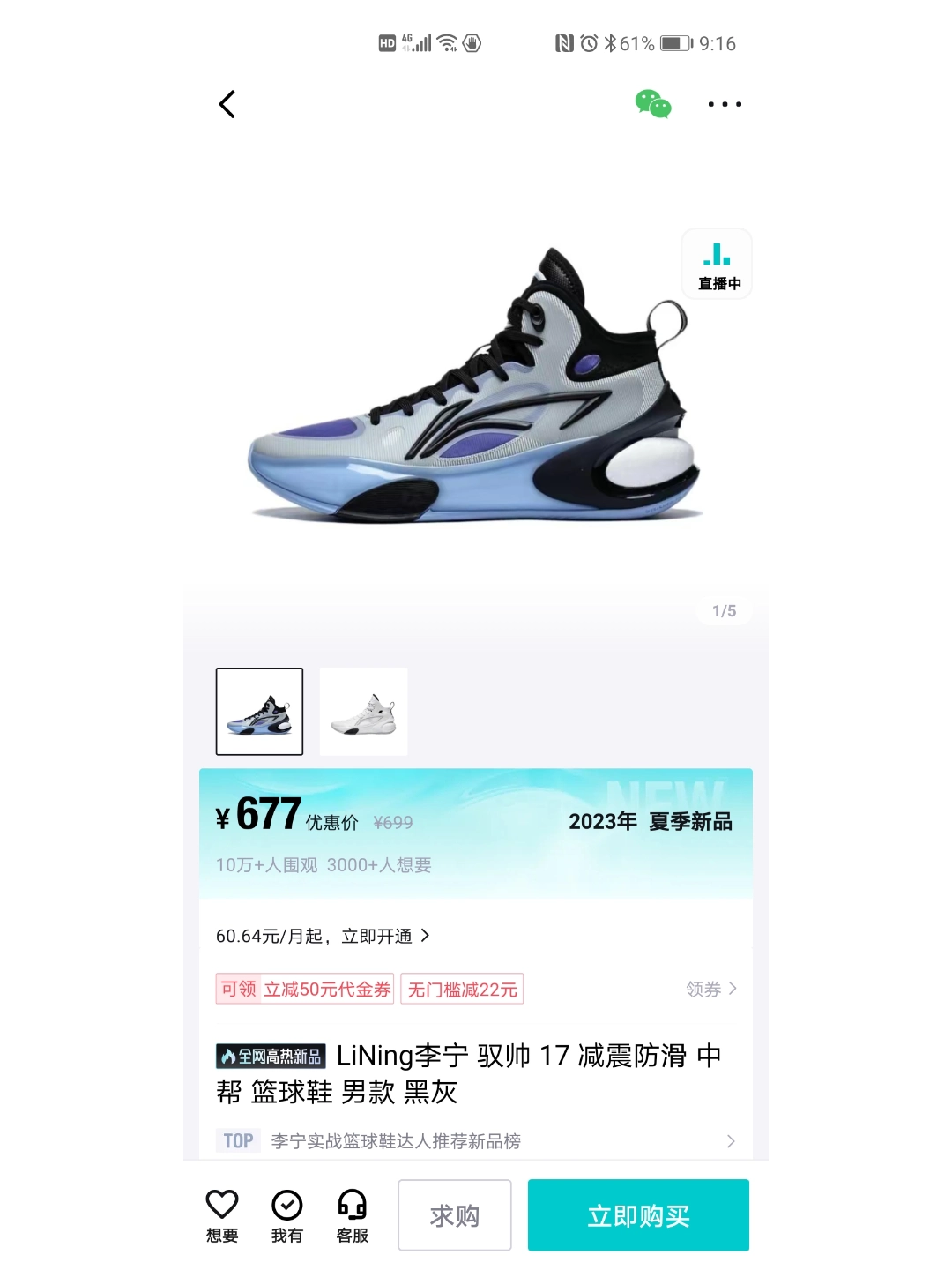The width and height of the screenshot is (952, 1270).
Task: Share the product via the WeChat icon
Action: [x=651, y=103]
